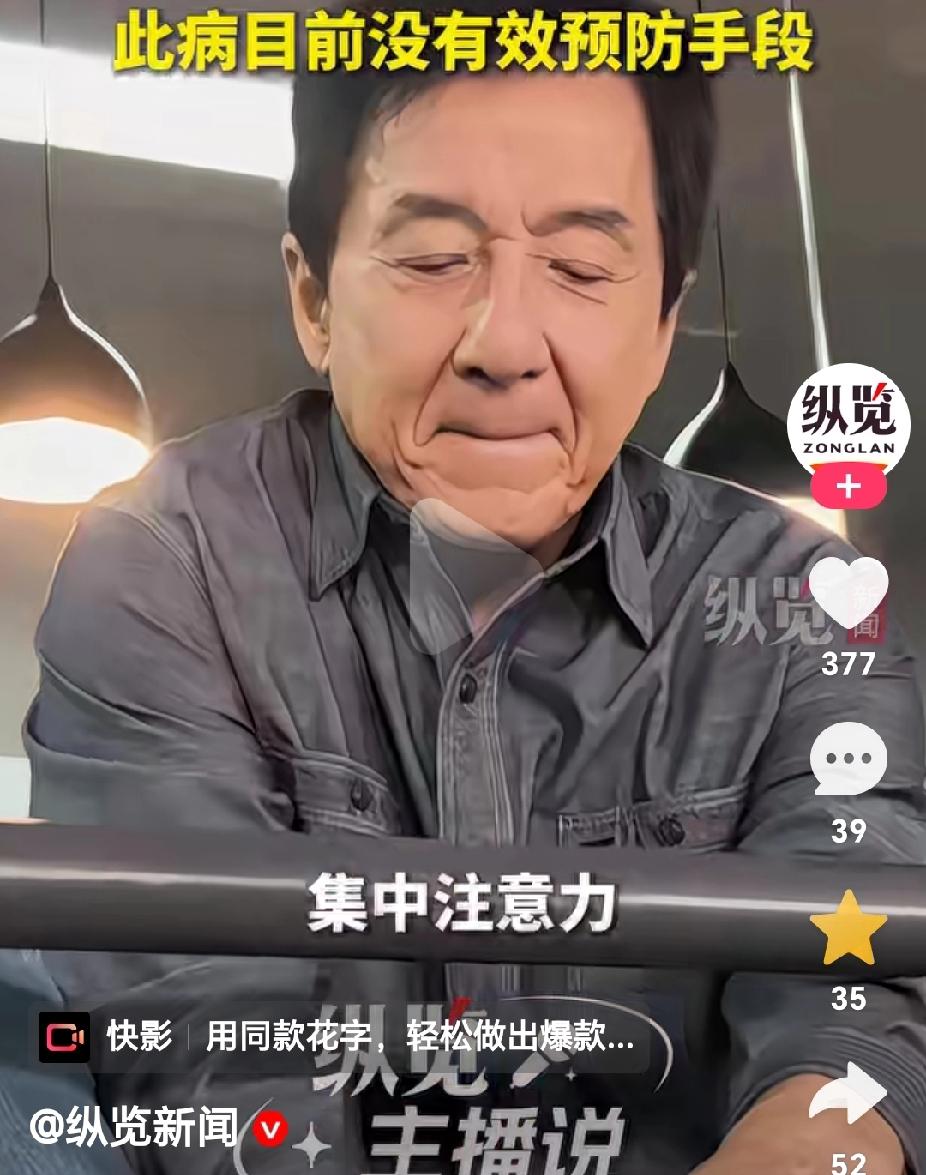This screenshot has height=1175, width=926.
Task: Toggle favorite status on the star icon
Action: click(x=849, y=926)
